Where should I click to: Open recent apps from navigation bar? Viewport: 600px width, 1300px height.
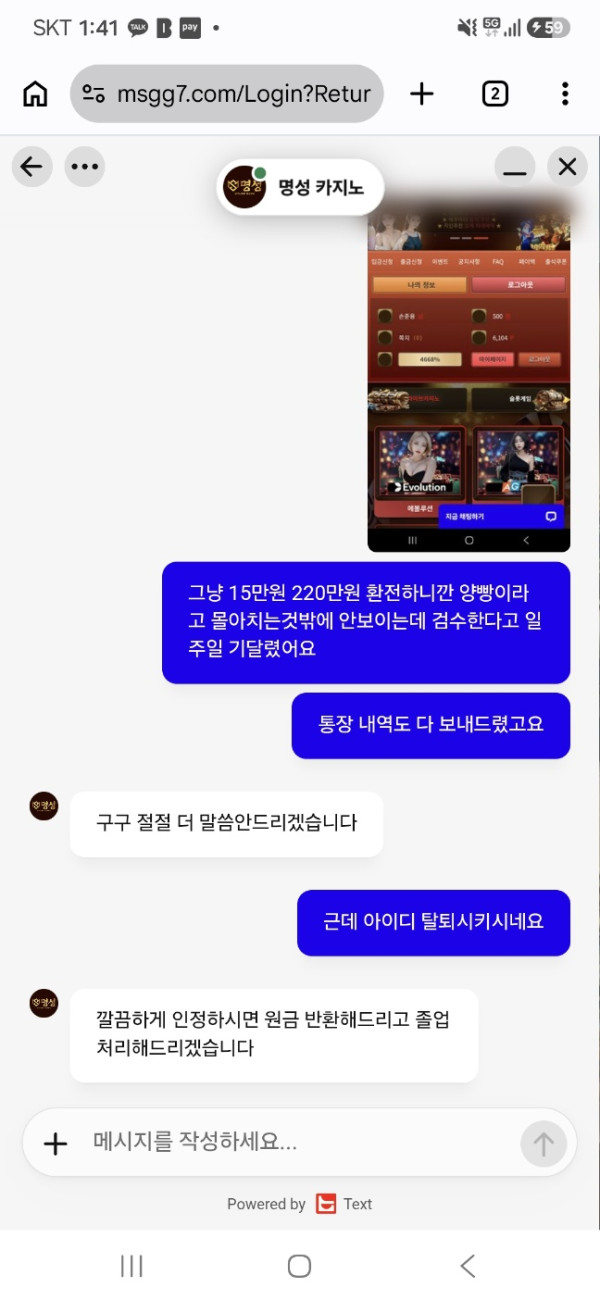132,1266
